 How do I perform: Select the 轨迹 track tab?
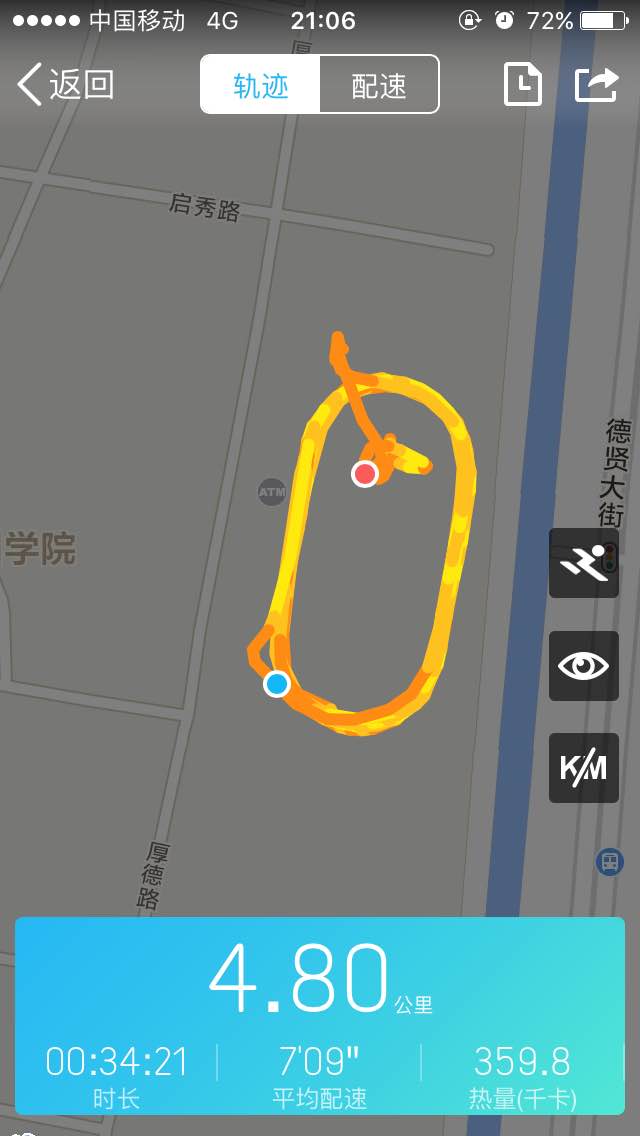(261, 85)
